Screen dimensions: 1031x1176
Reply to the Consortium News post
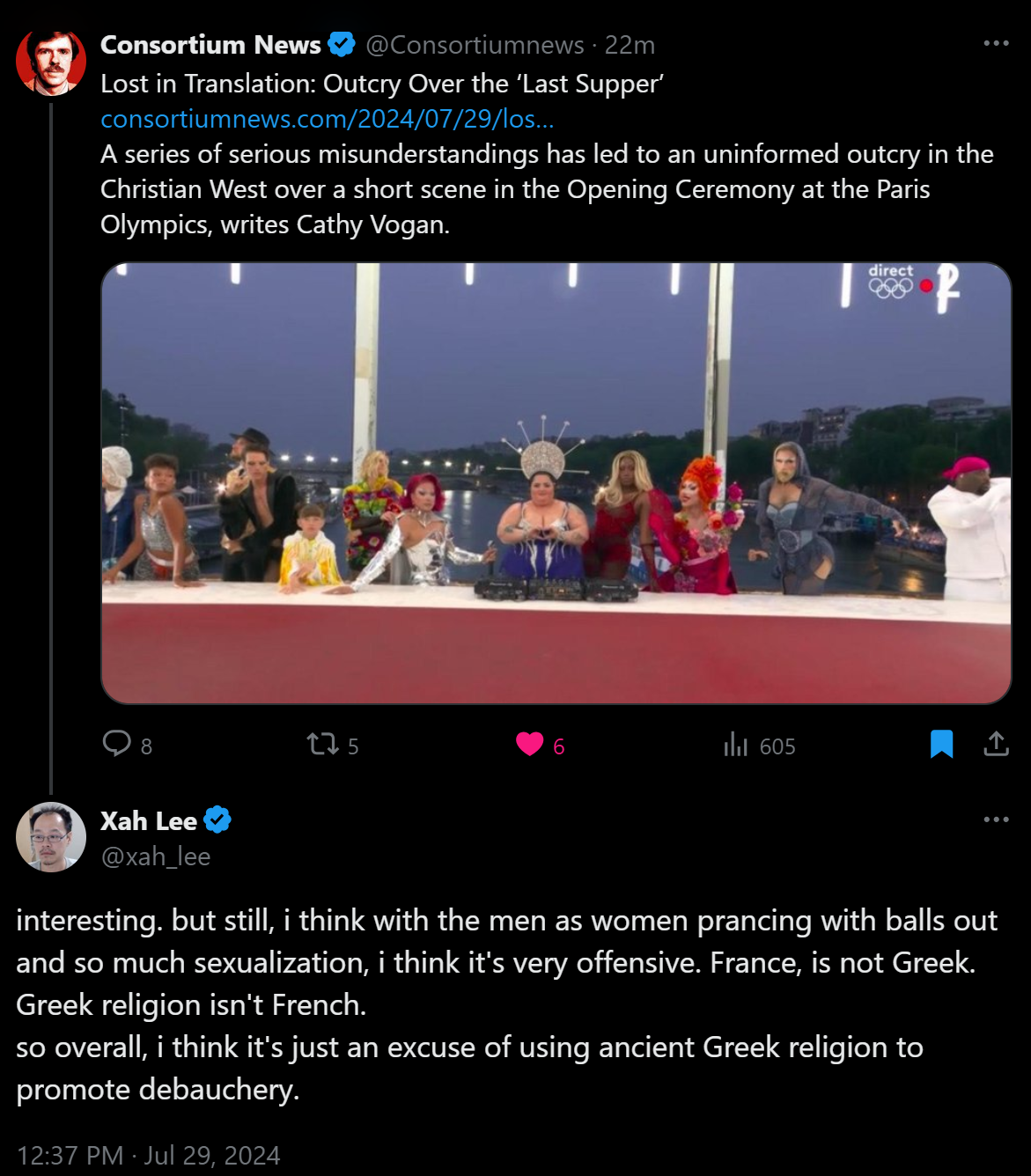pyautogui.click(x=117, y=745)
